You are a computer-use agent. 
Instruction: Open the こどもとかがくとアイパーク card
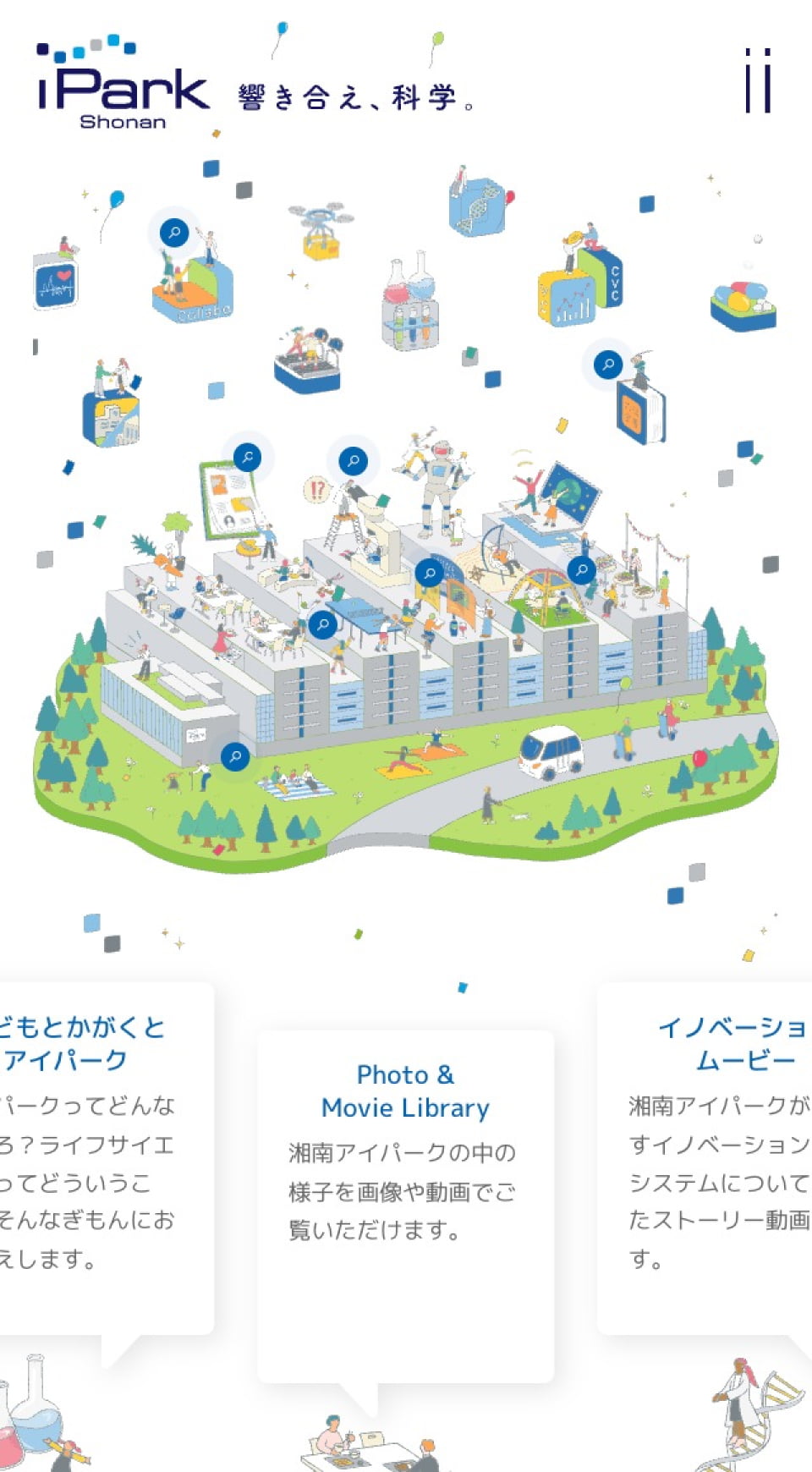tap(107, 1158)
